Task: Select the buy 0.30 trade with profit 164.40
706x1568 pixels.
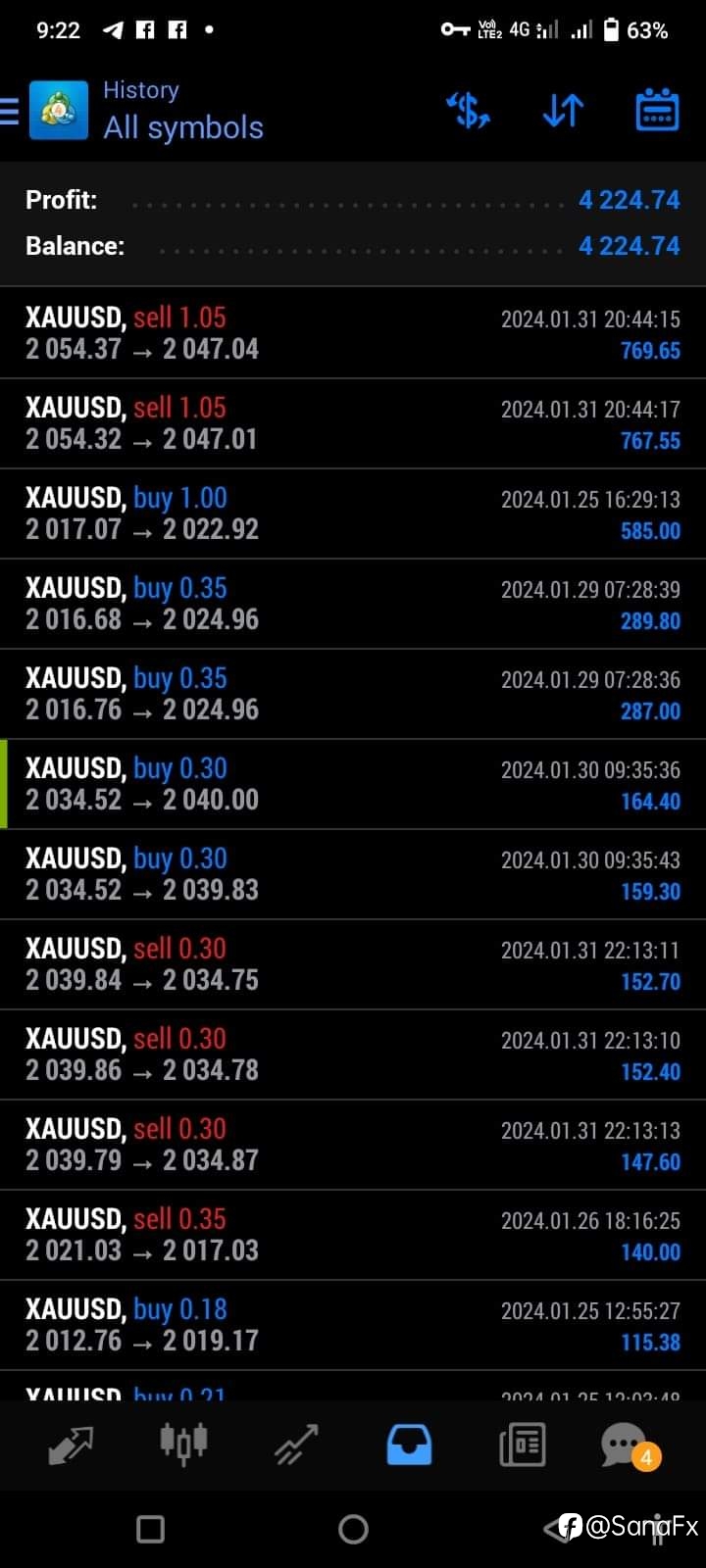Action: point(353,784)
